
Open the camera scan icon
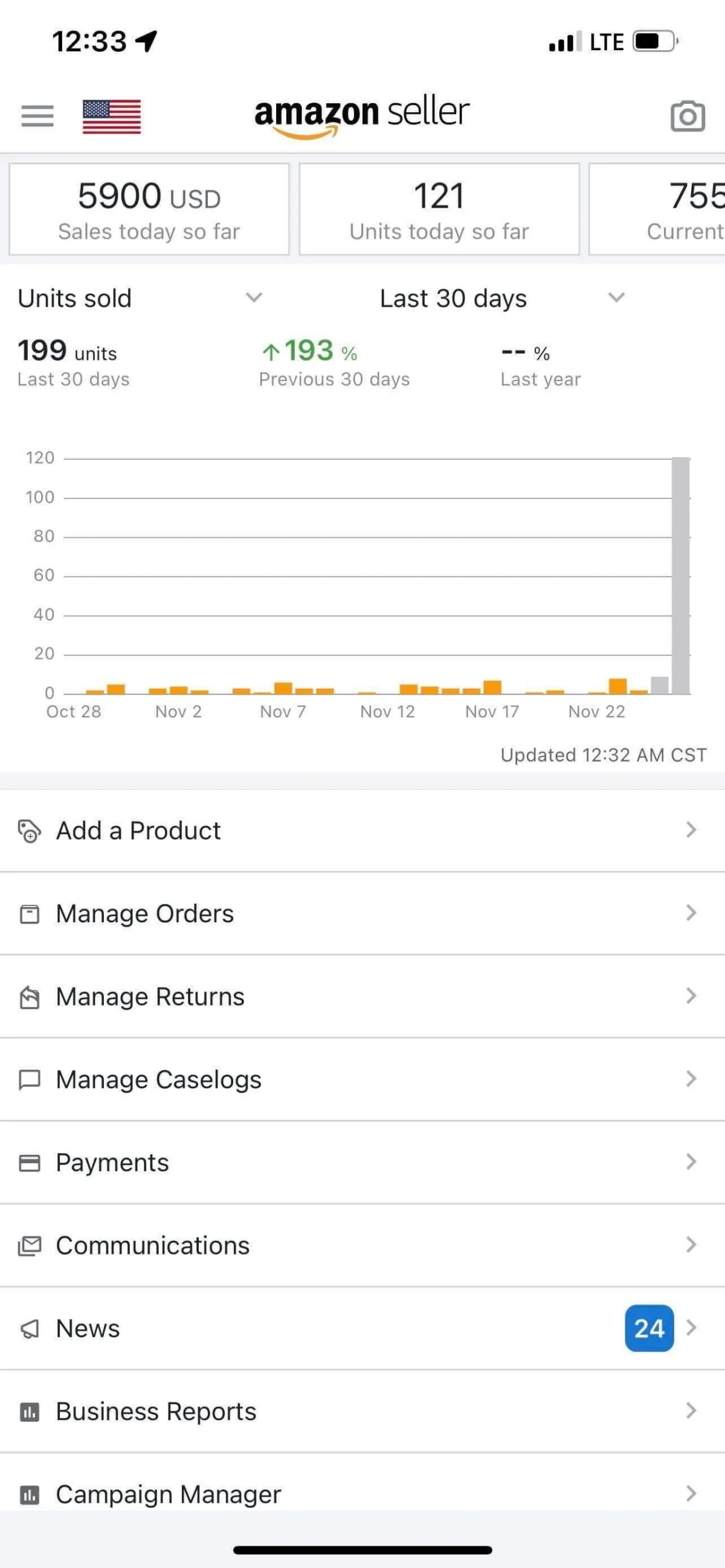688,116
